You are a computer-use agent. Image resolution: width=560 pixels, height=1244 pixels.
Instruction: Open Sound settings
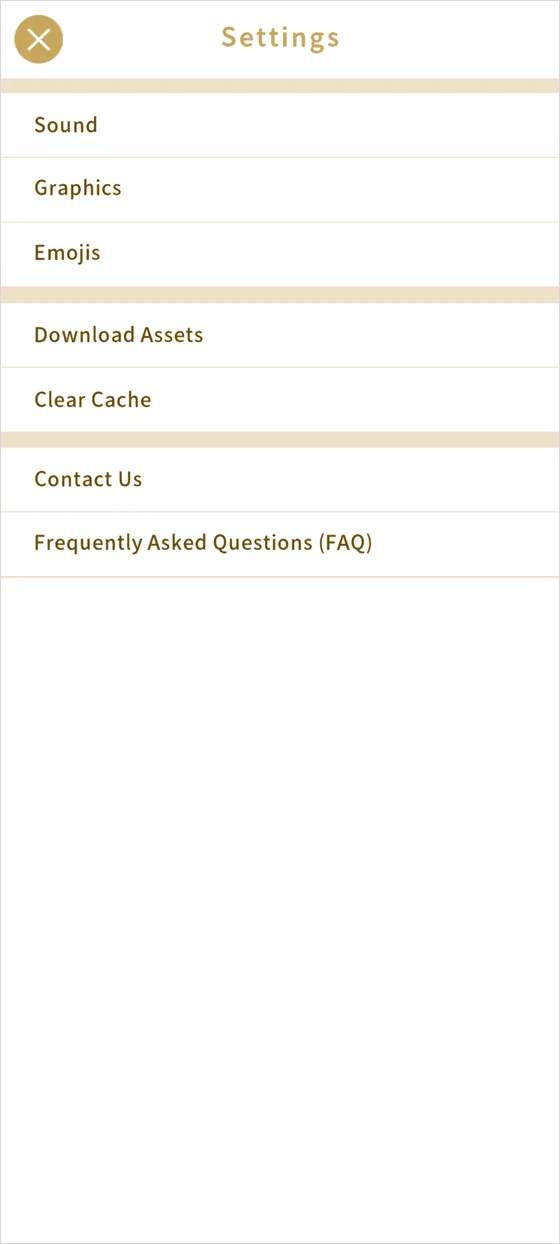click(280, 125)
